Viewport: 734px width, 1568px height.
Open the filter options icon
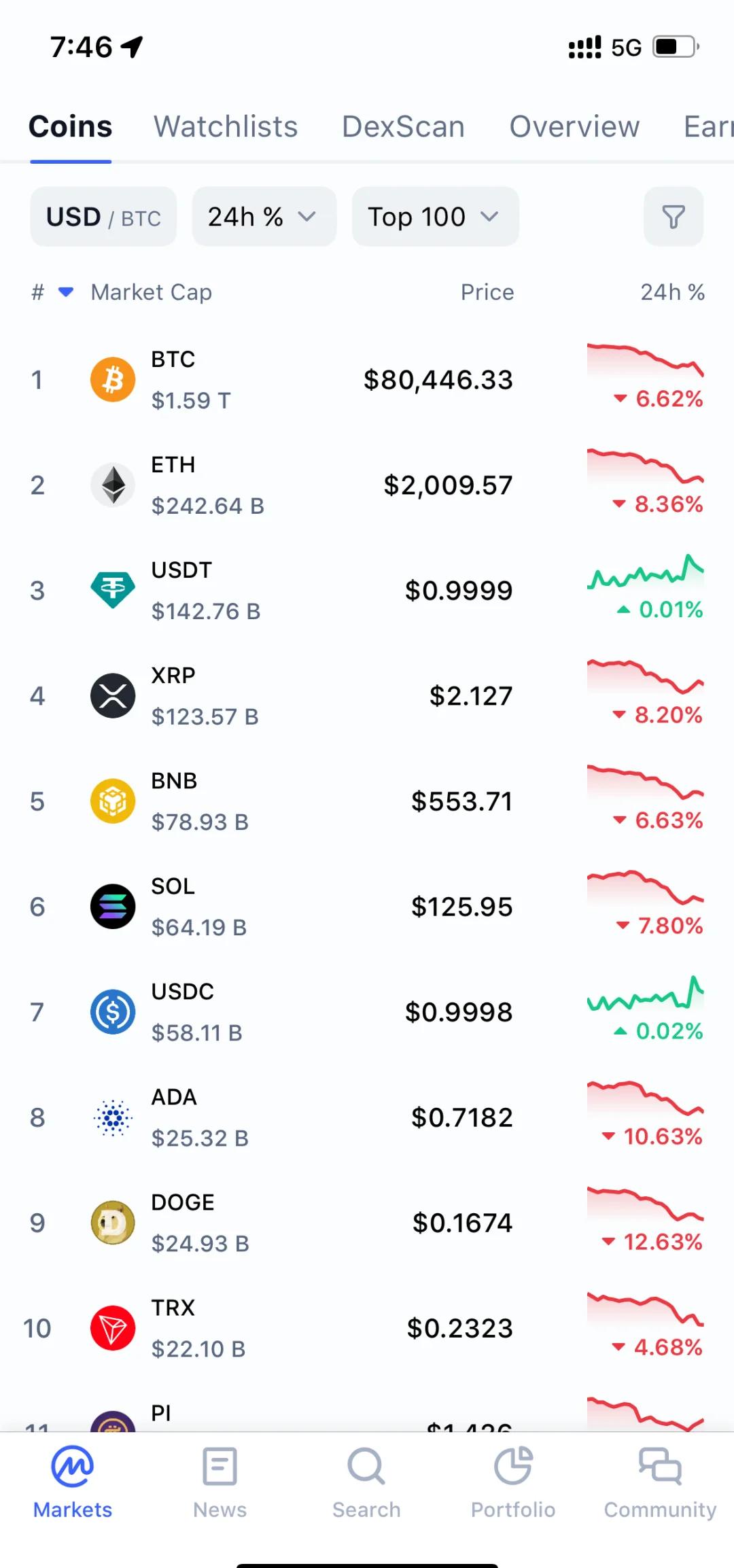pos(672,217)
